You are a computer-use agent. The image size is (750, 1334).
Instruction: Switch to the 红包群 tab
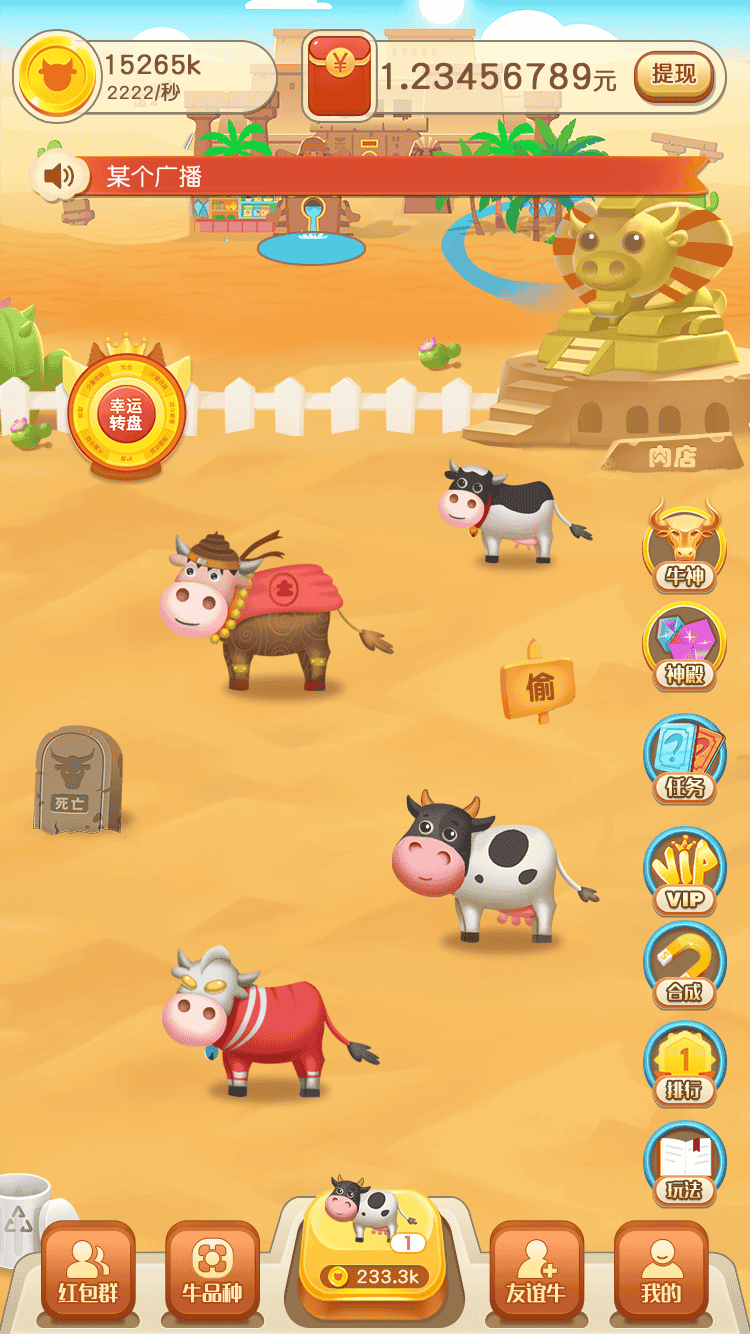88,1268
